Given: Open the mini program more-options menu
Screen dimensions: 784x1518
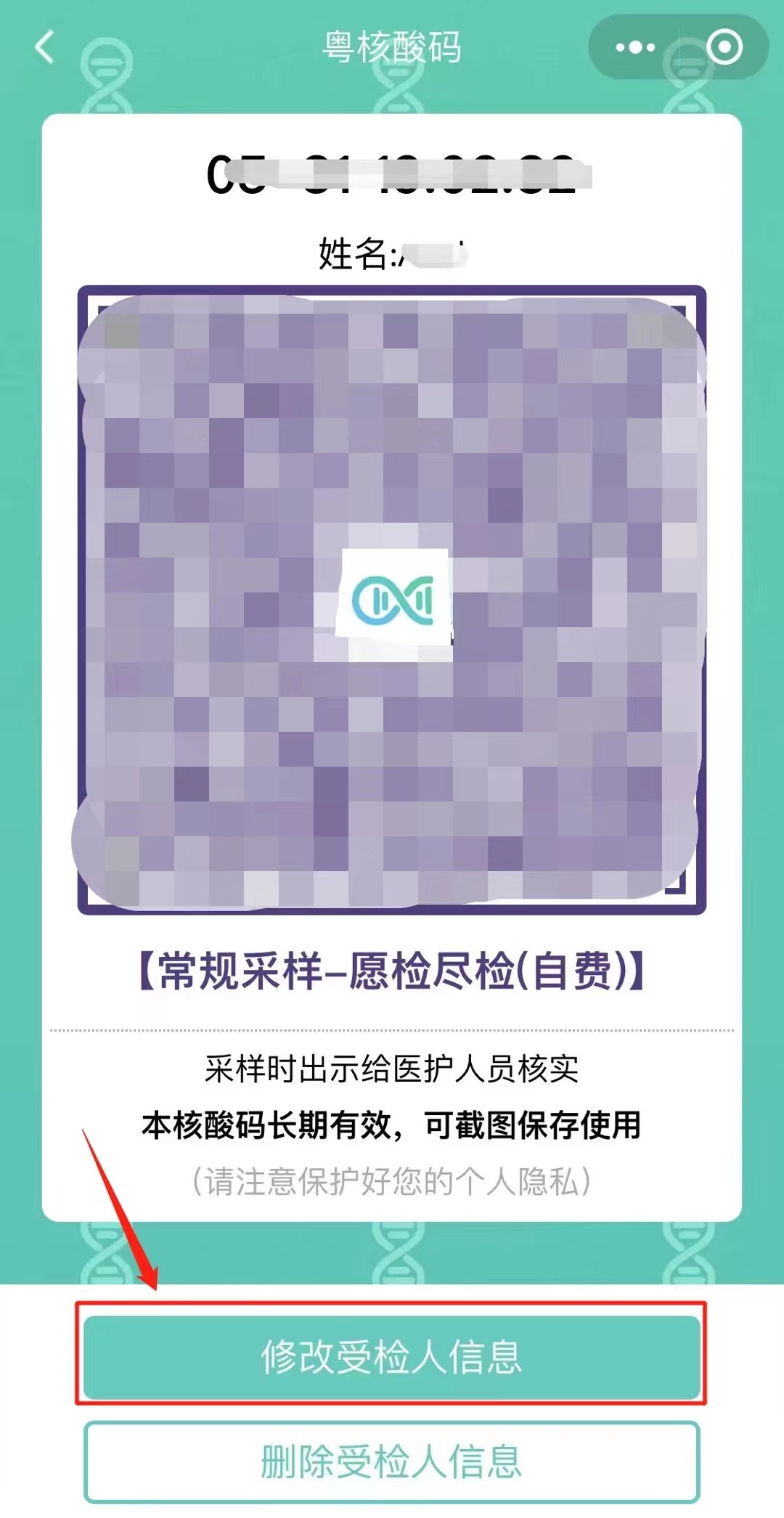Looking at the screenshot, I should click(x=635, y=48).
